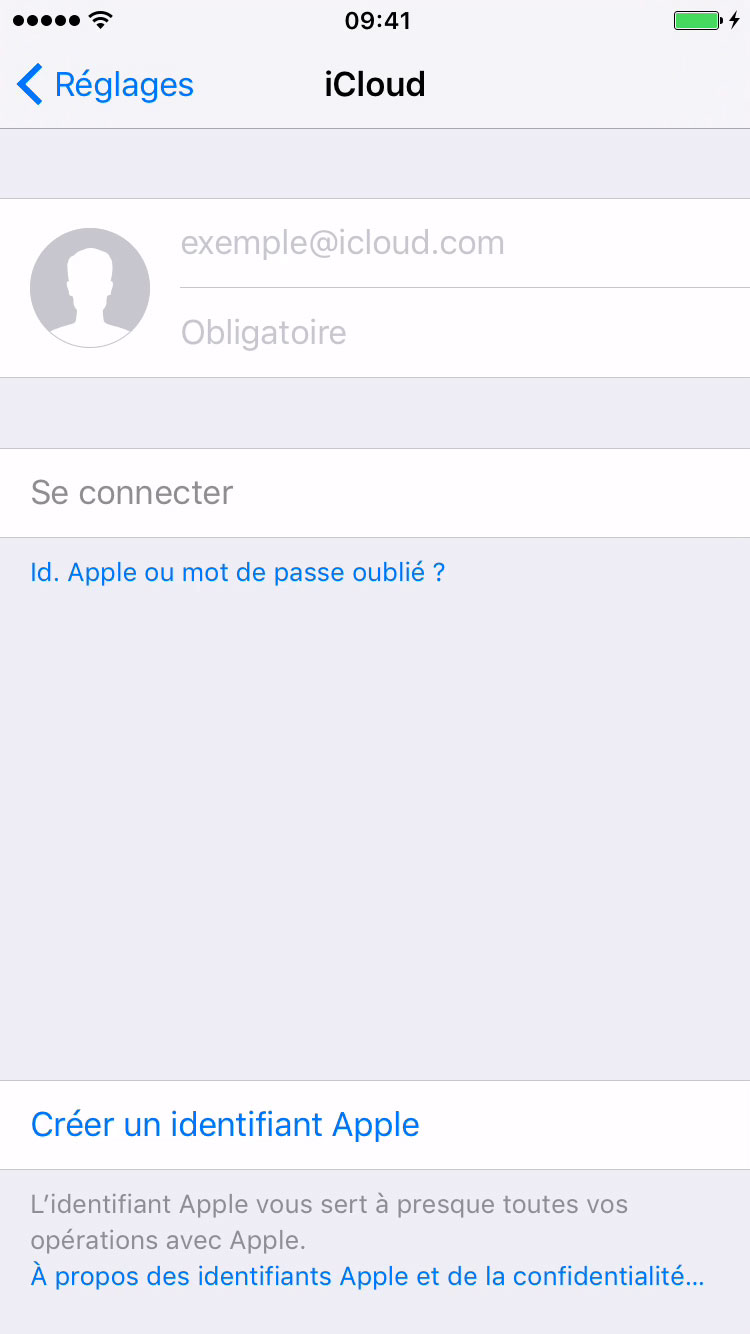Tap Se connecter to sign in

(132, 492)
